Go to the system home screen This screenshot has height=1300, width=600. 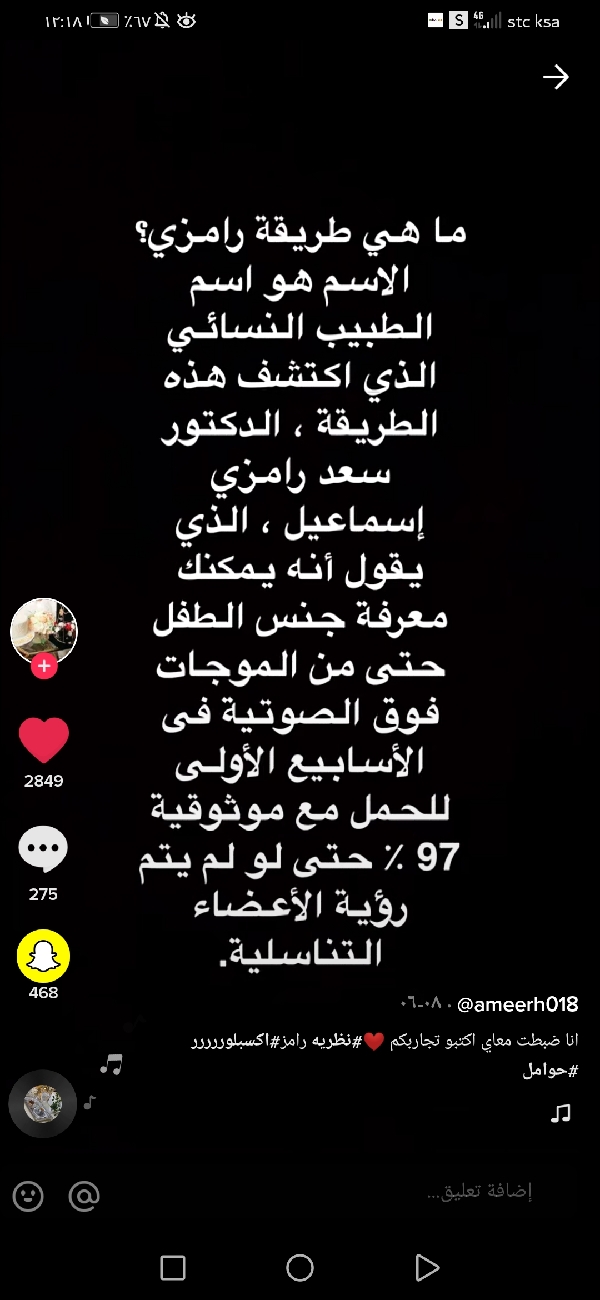tap(300, 1268)
